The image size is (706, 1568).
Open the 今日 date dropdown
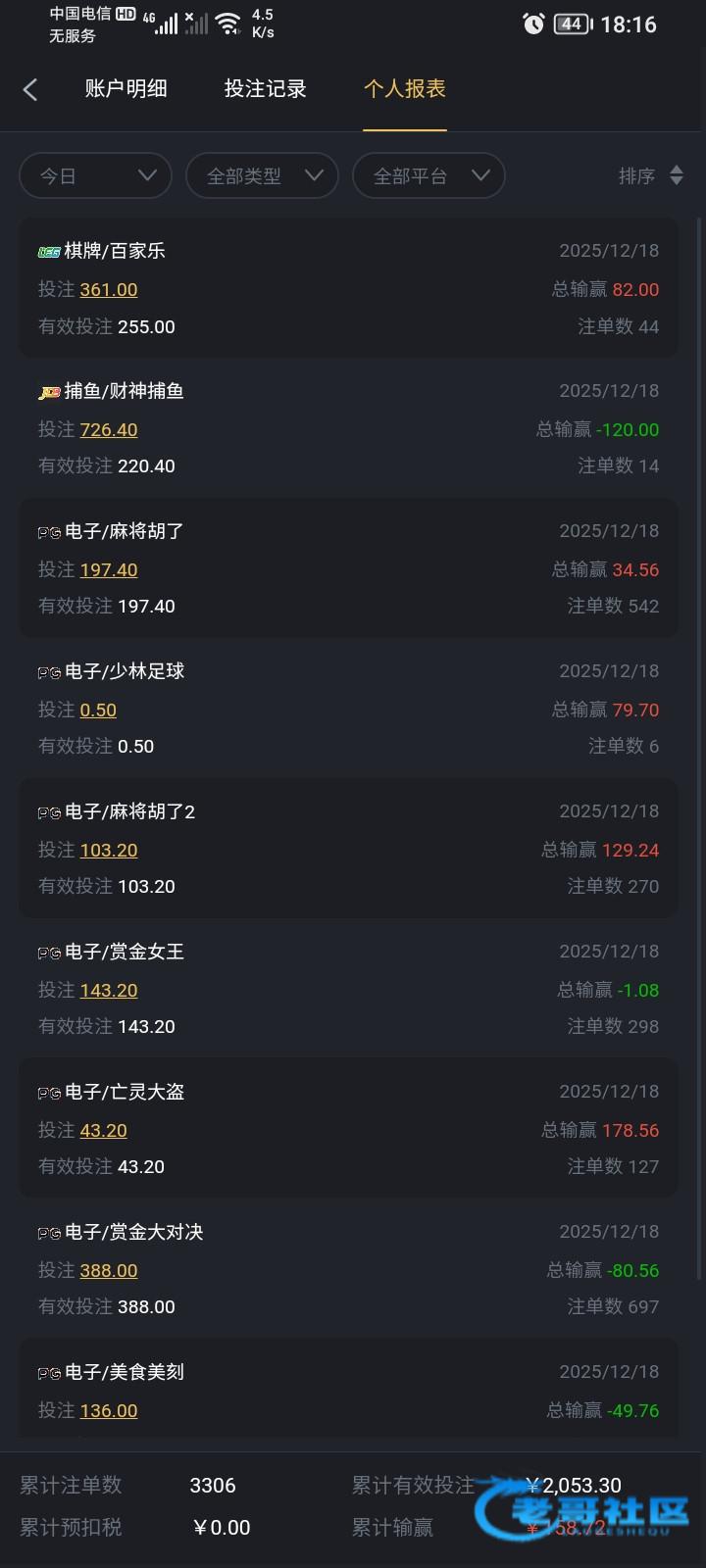coord(95,176)
